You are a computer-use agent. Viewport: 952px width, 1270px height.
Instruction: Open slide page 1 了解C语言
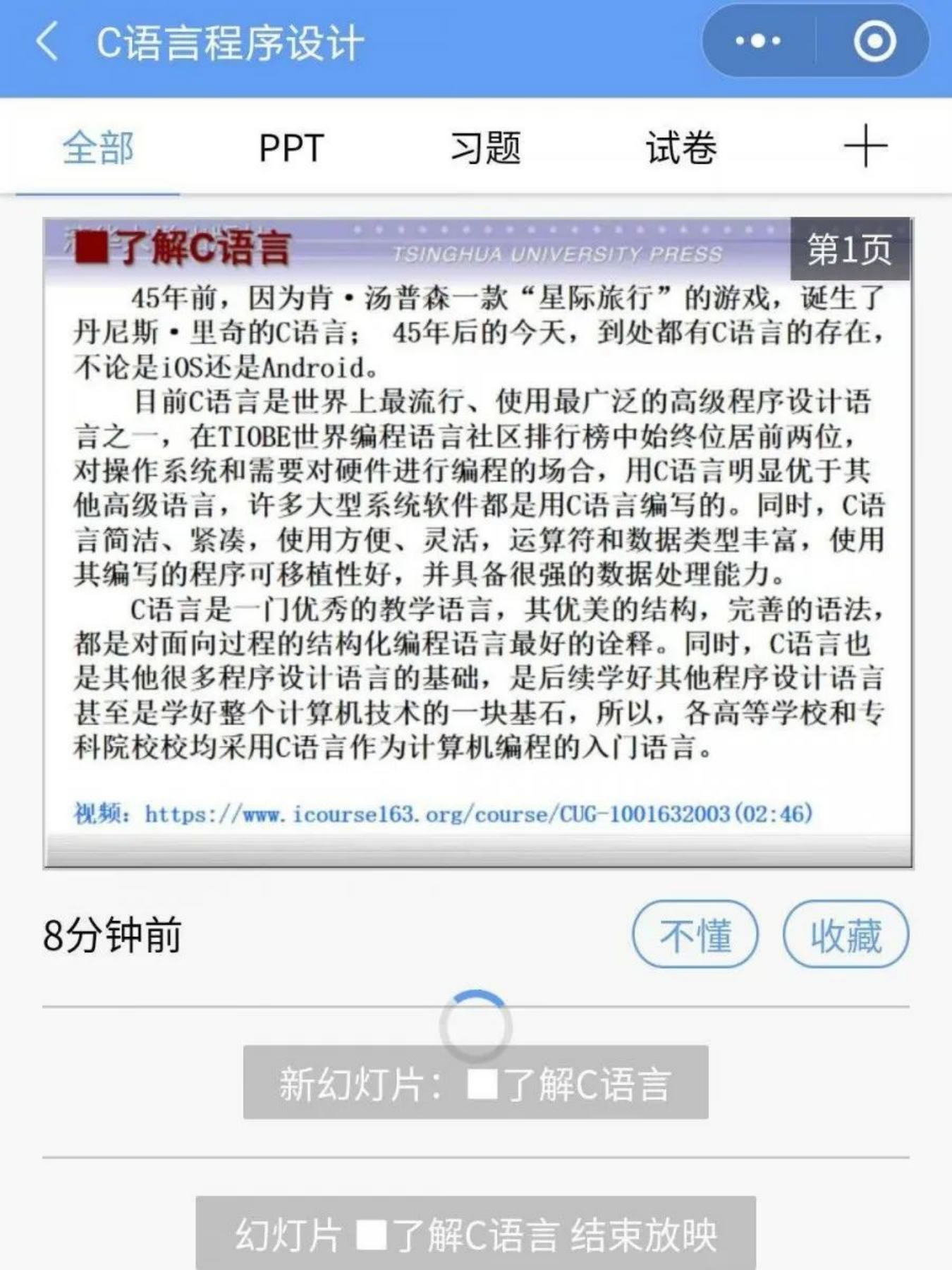[x=477, y=543]
